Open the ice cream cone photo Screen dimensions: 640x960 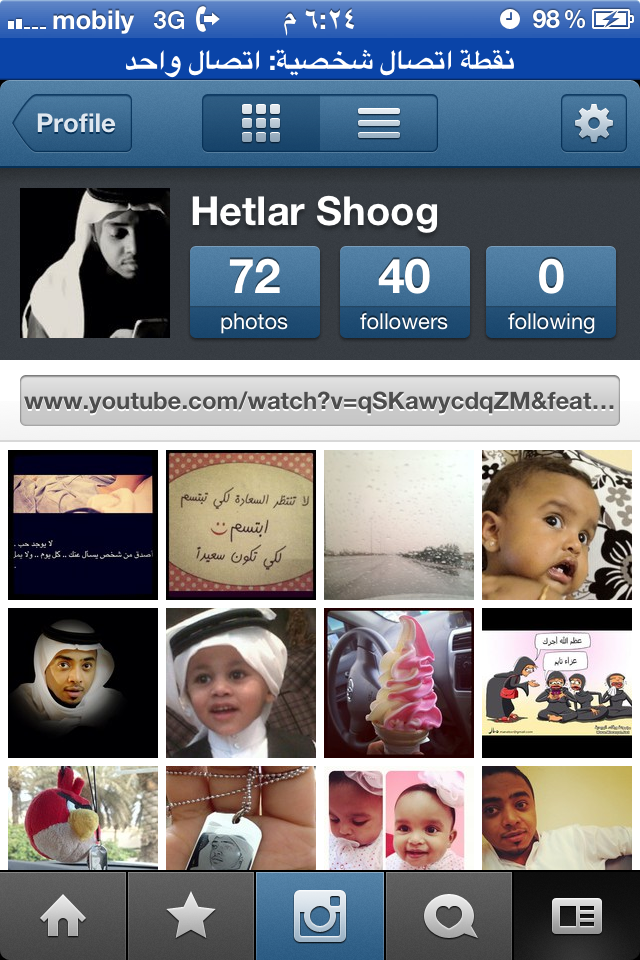(399, 683)
